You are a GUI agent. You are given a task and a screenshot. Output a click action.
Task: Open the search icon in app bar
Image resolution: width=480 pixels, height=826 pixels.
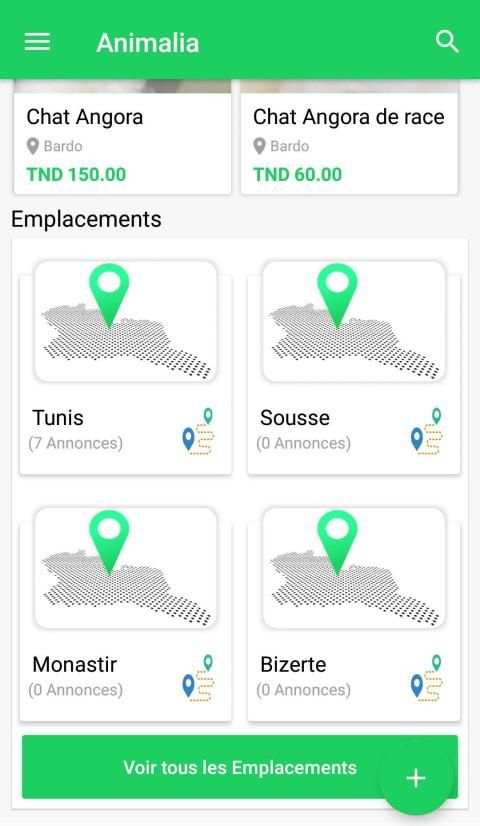point(447,42)
